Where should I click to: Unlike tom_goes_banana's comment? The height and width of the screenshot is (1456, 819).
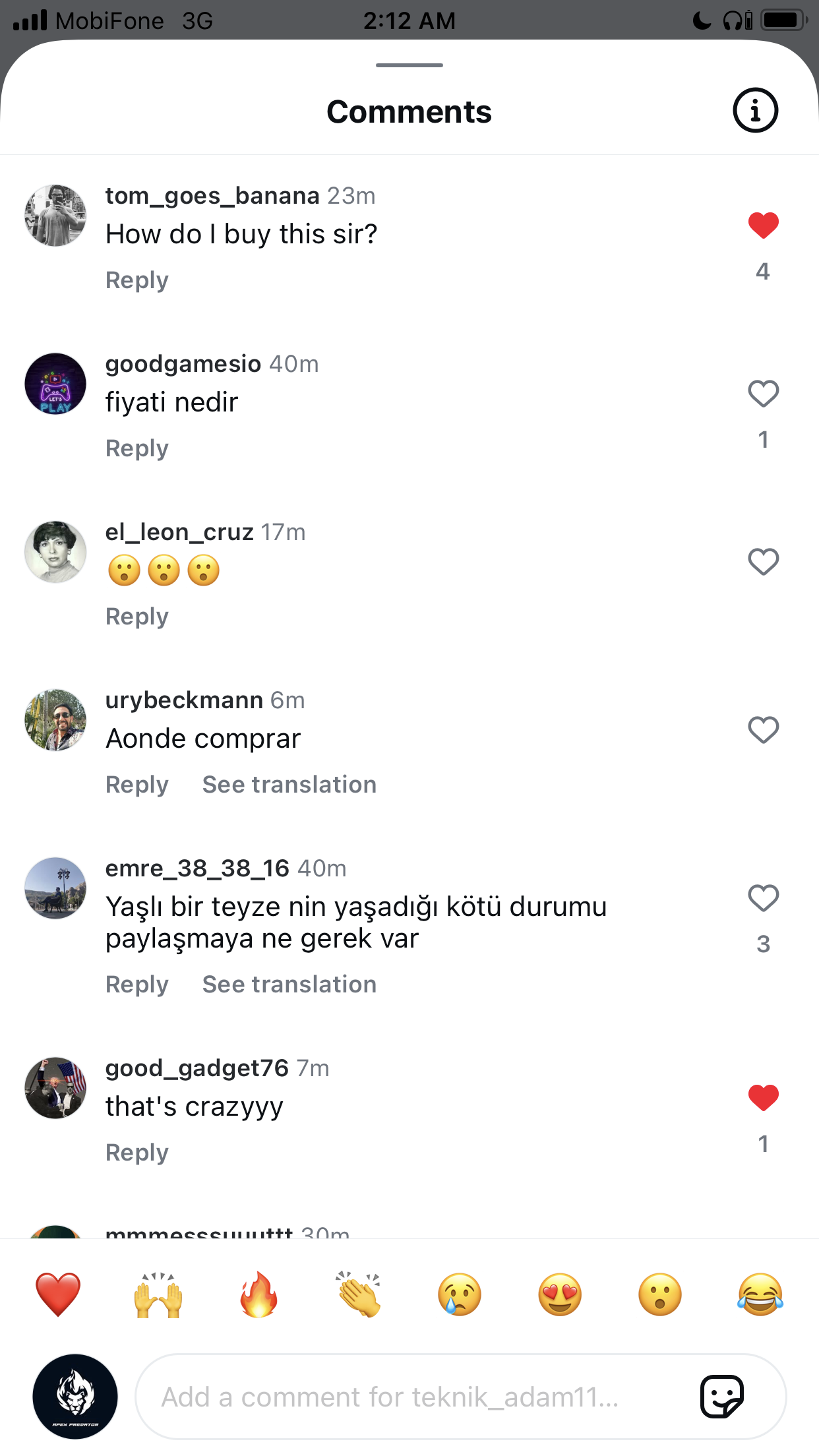[763, 226]
